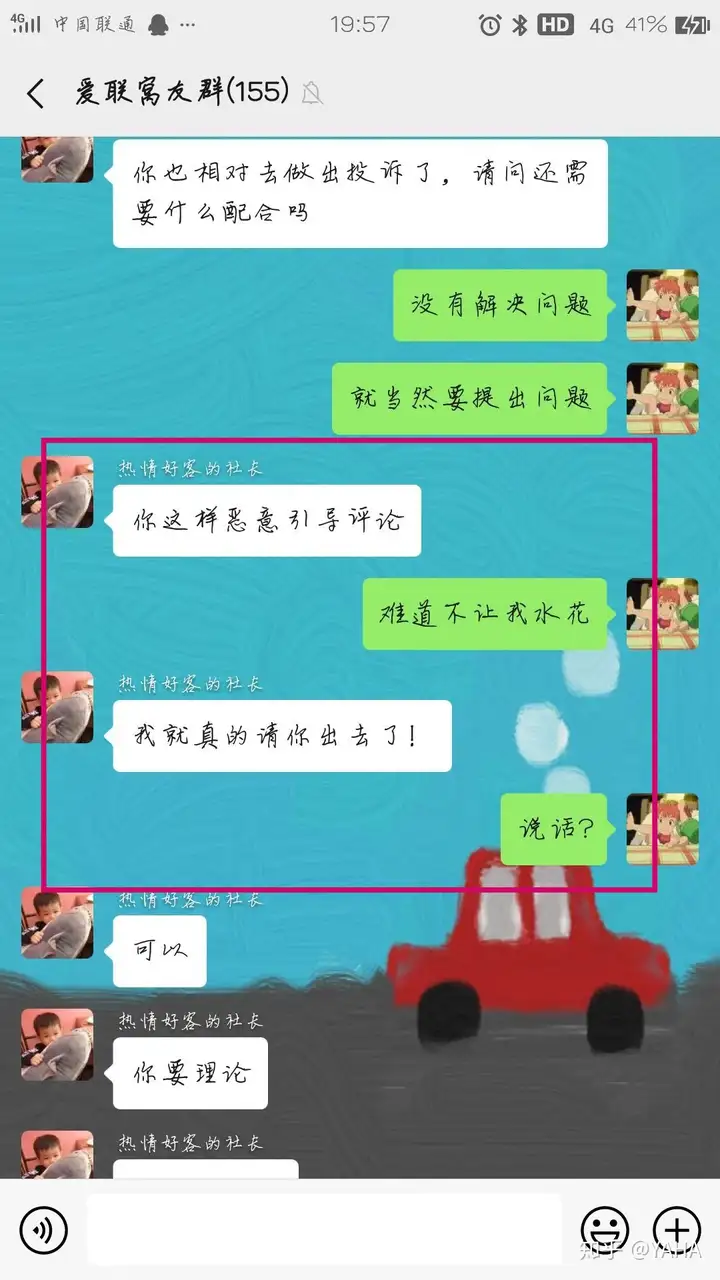Open sender avatar beside 你这样恶意引导评论
The height and width of the screenshot is (1280, 720).
point(57,492)
